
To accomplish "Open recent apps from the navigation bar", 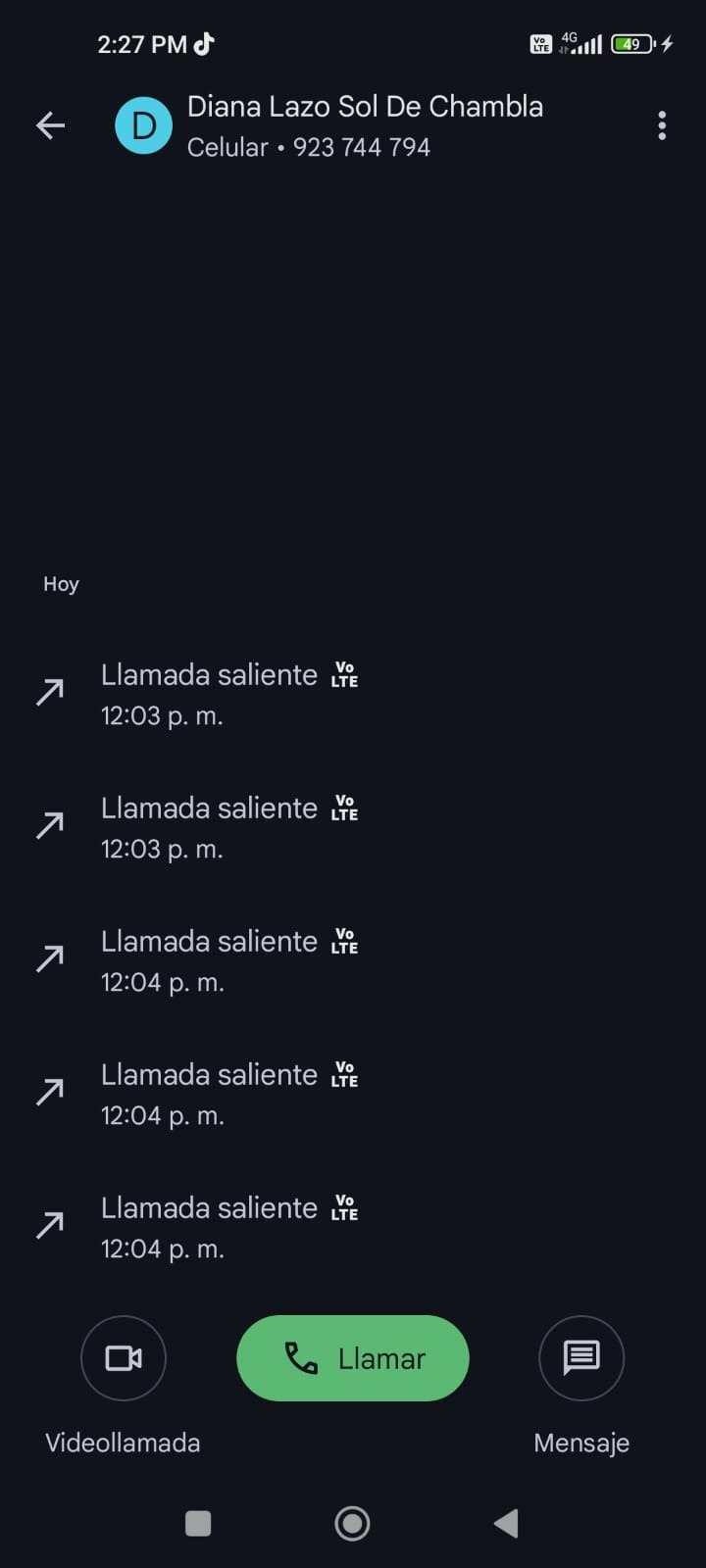I will coord(198,1523).
